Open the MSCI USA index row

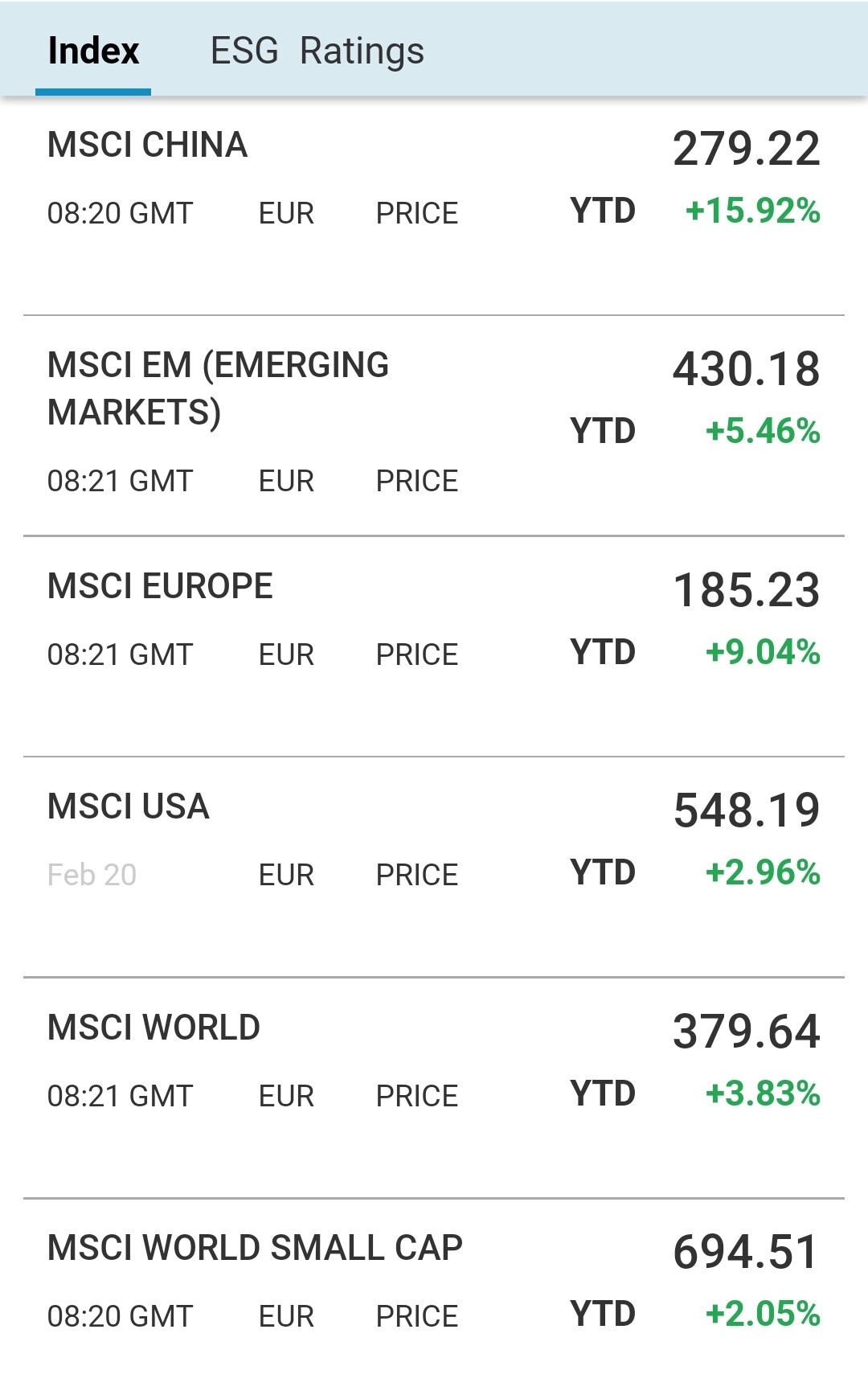pos(434,867)
